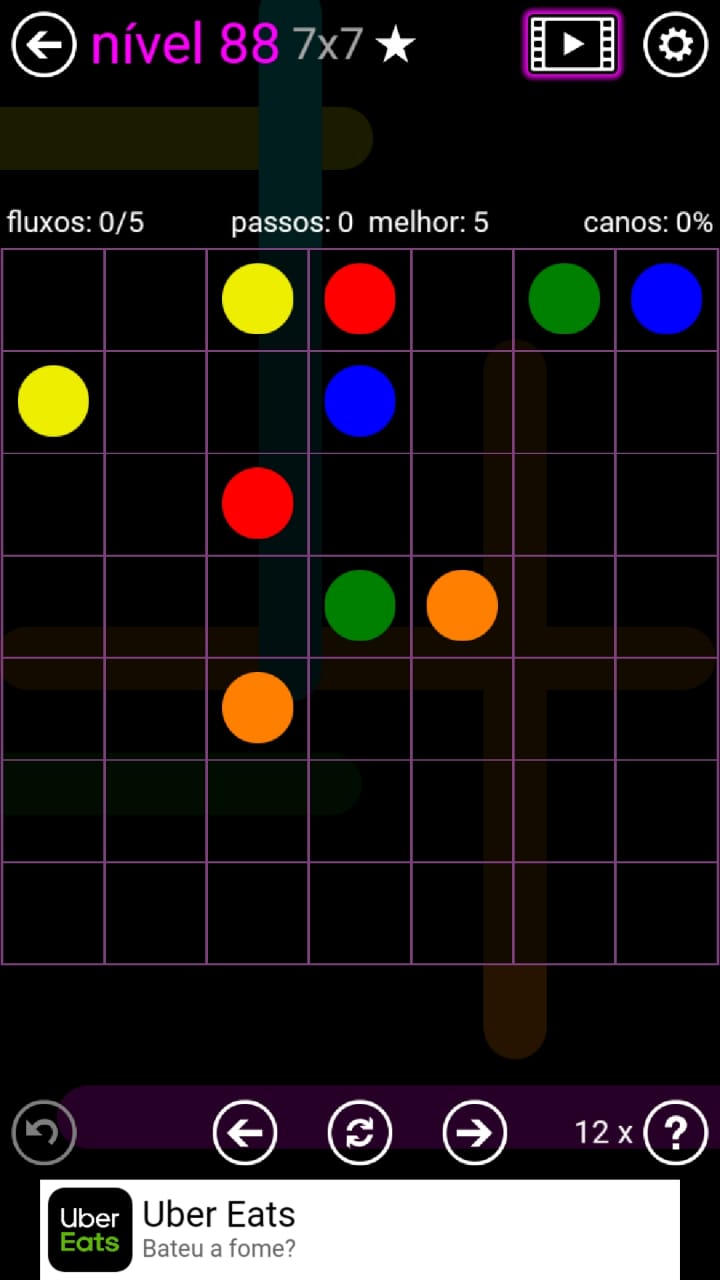The height and width of the screenshot is (1280, 720).
Task: Tap the yellow dot in the top row
Action: click(x=257, y=299)
